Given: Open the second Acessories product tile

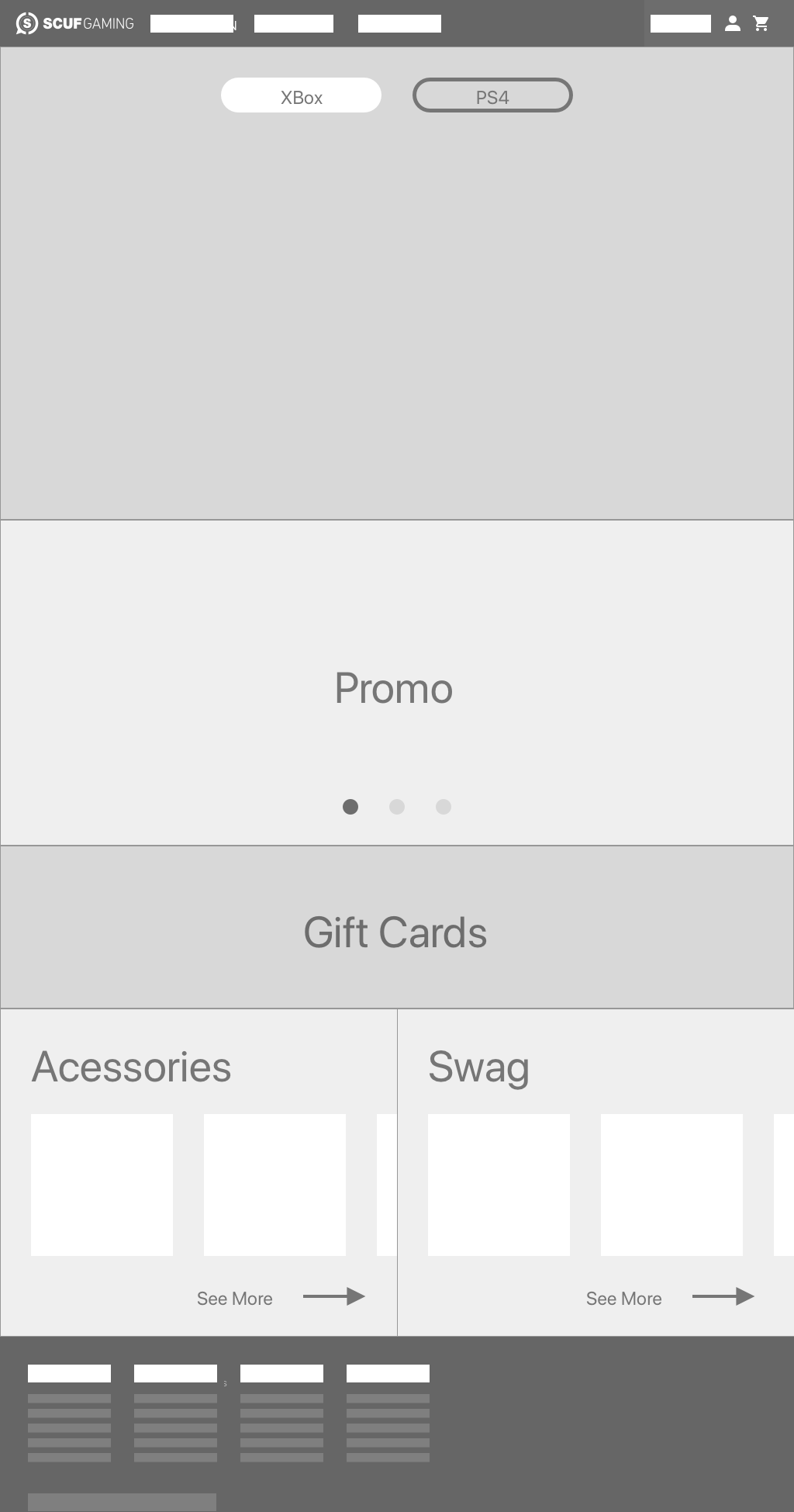Looking at the screenshot, I should point(274,1185).
